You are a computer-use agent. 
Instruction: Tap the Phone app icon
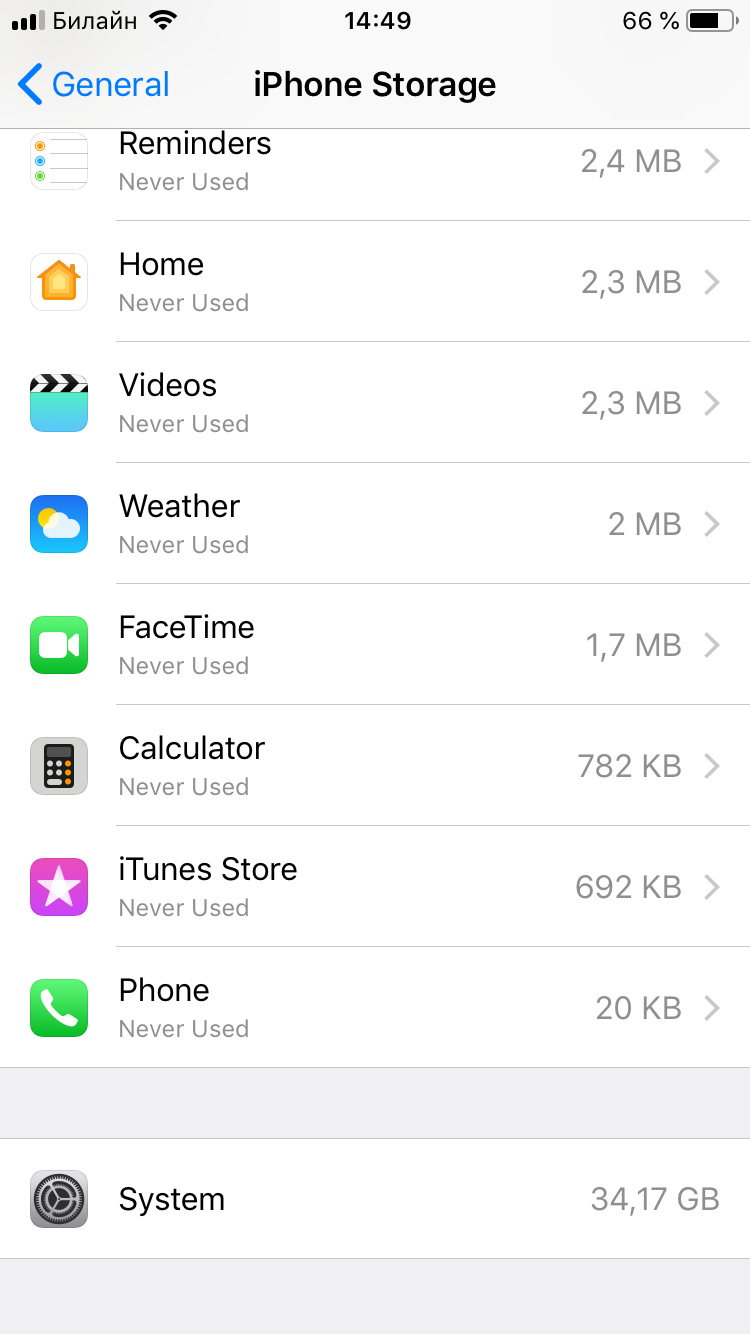click(58, 1008)
